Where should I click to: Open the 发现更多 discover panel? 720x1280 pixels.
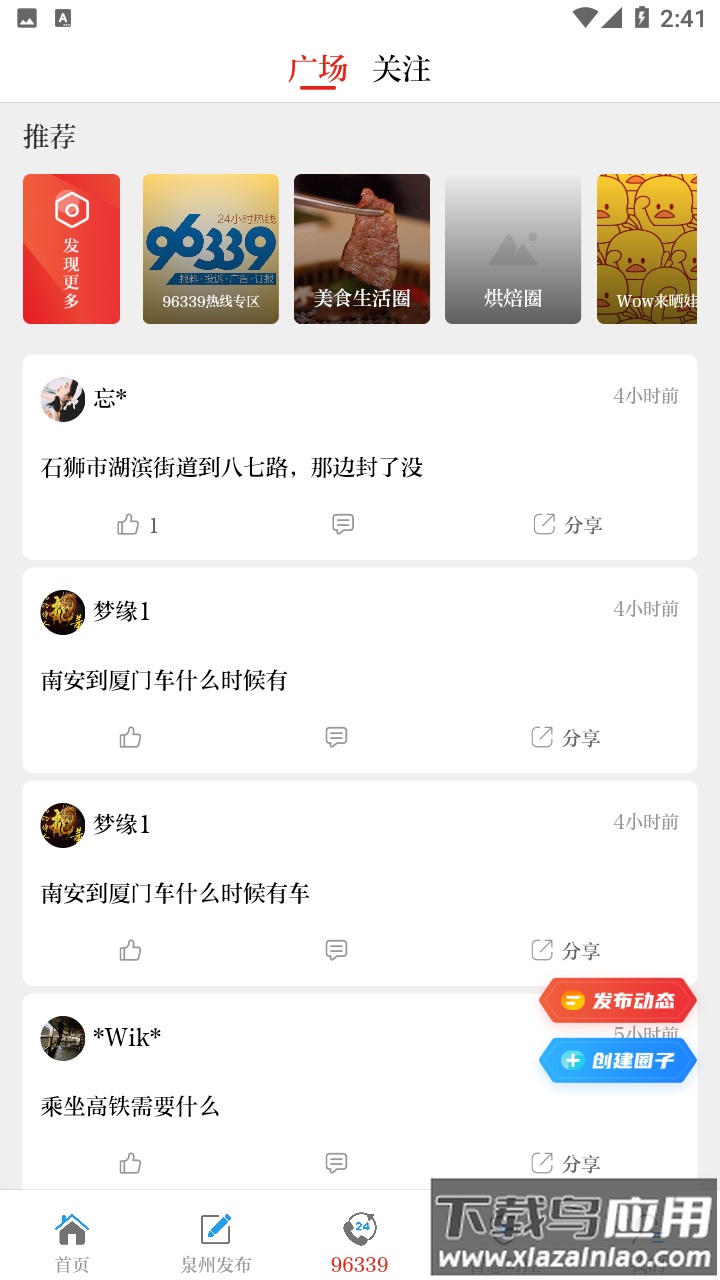(71, 248)
